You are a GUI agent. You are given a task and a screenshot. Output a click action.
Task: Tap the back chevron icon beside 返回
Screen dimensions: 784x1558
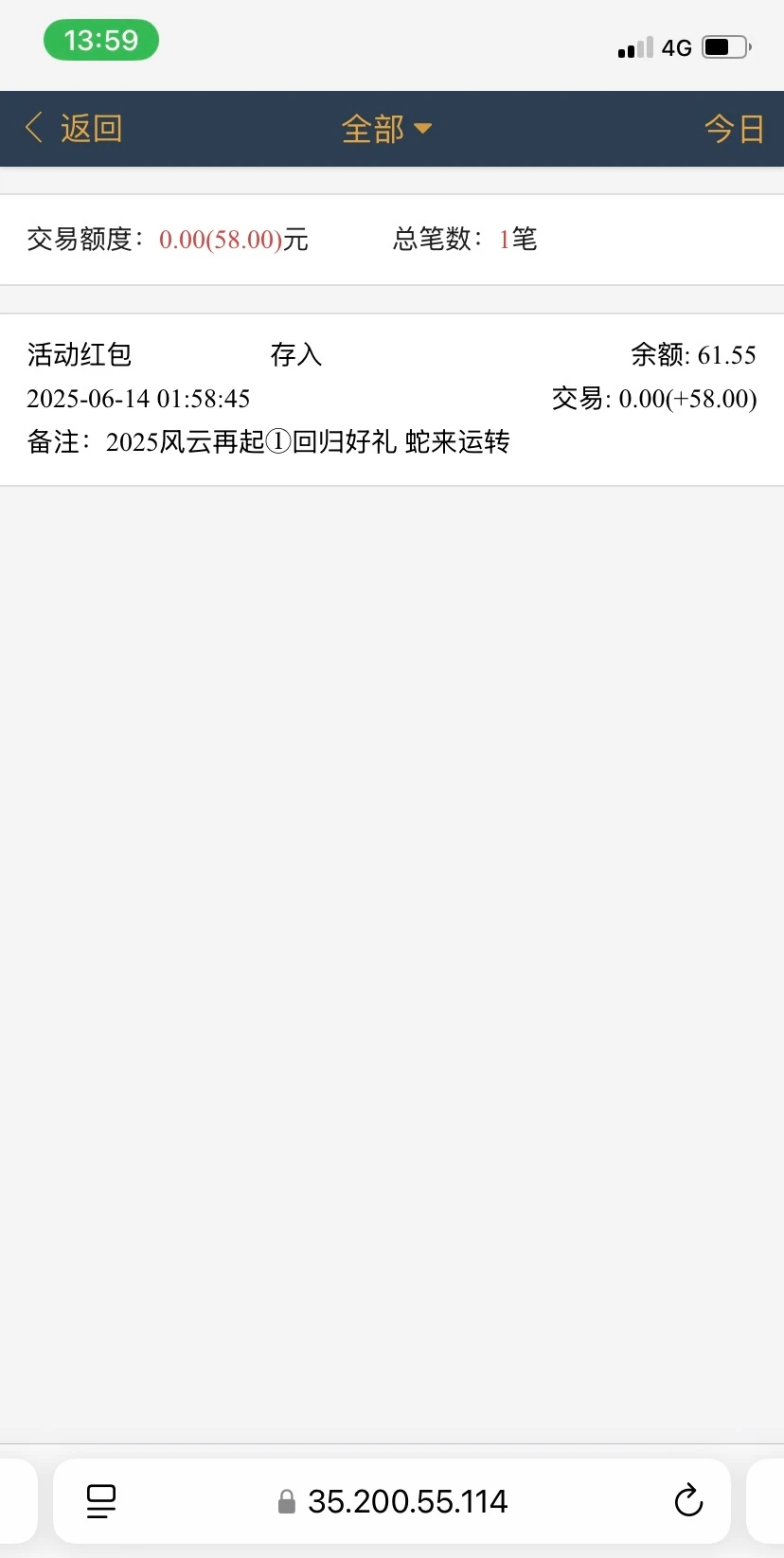(32, 127)
